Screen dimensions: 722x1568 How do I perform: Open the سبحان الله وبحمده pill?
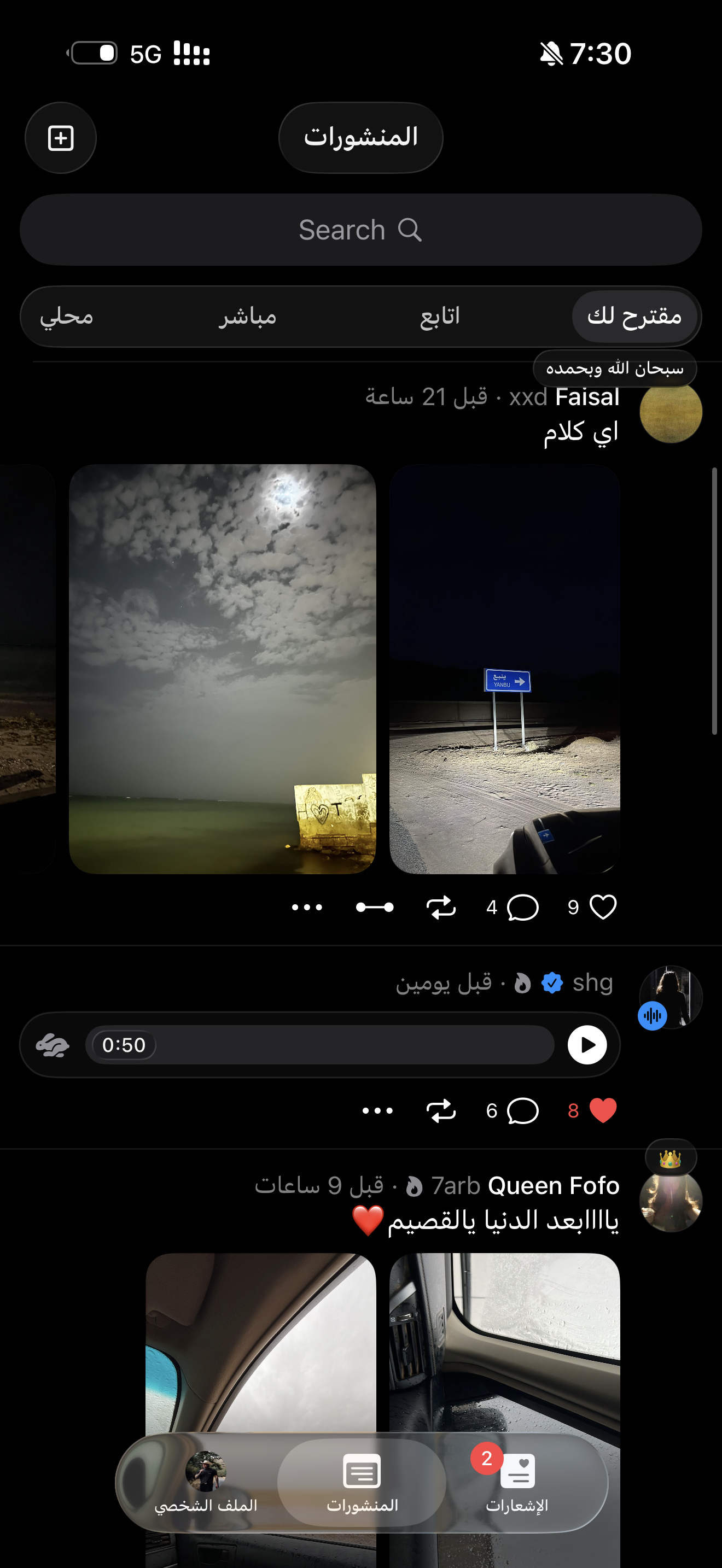(615, 368)
